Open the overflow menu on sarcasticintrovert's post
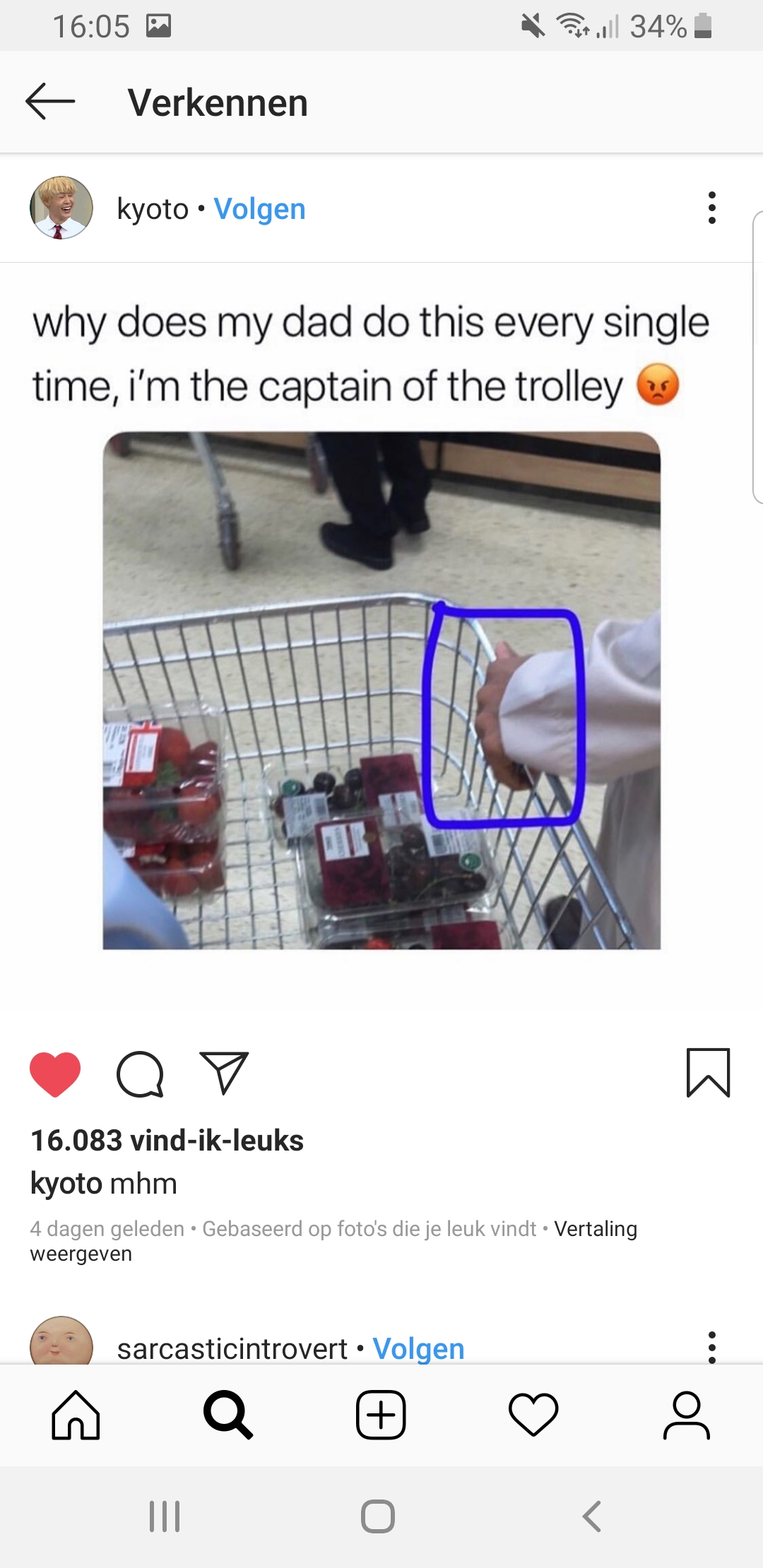The width and height of the screenshot is (763, 1568). pos(711,1347)
